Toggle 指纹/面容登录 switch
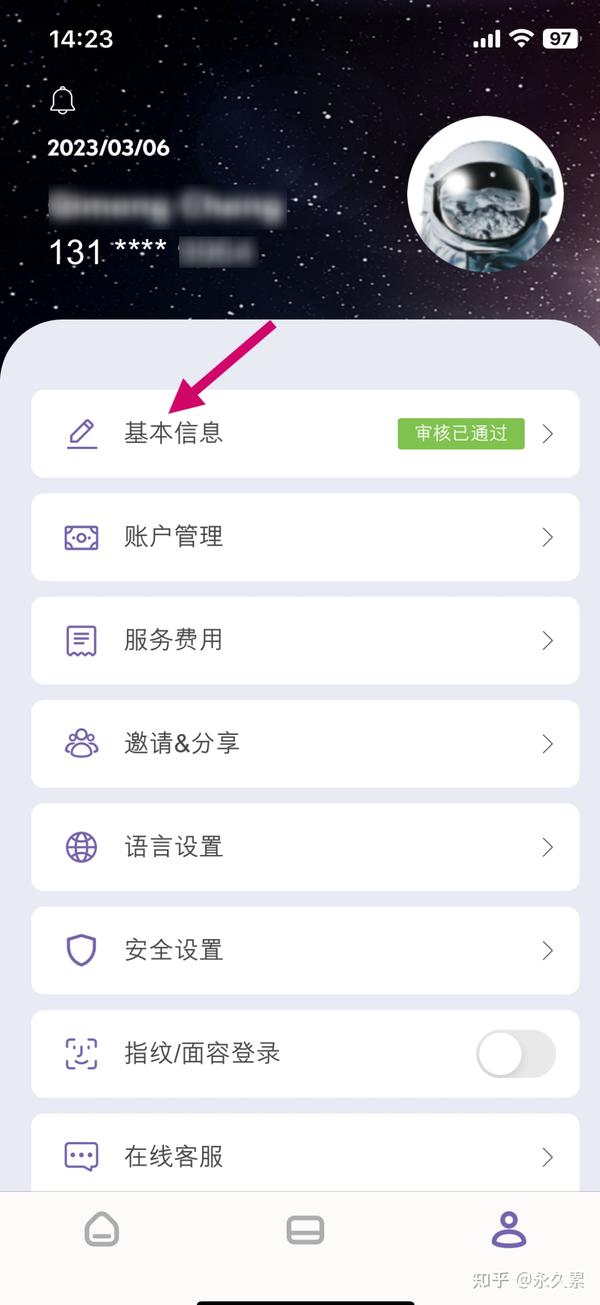This screenshot has width=600, height=1305. [515, 1053]
